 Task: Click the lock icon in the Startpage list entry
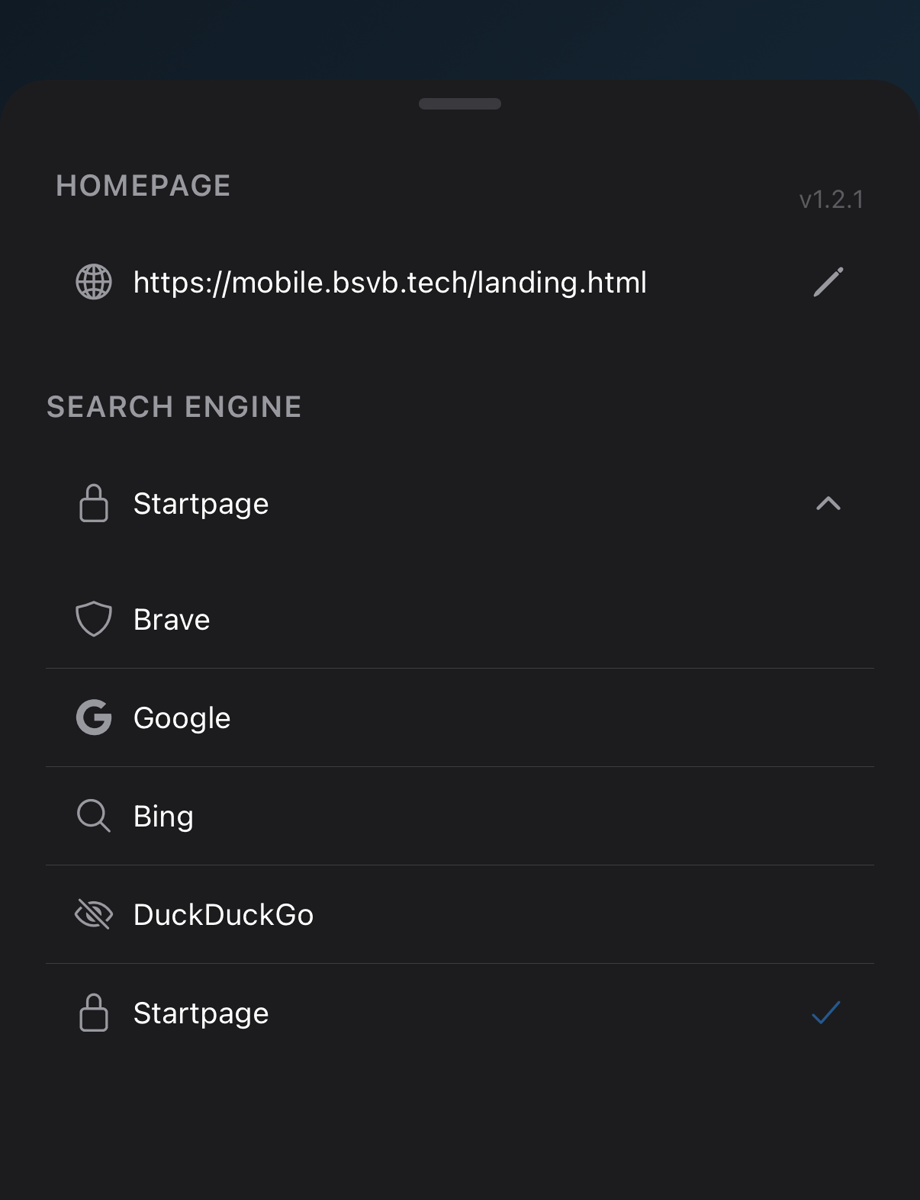93,1012
